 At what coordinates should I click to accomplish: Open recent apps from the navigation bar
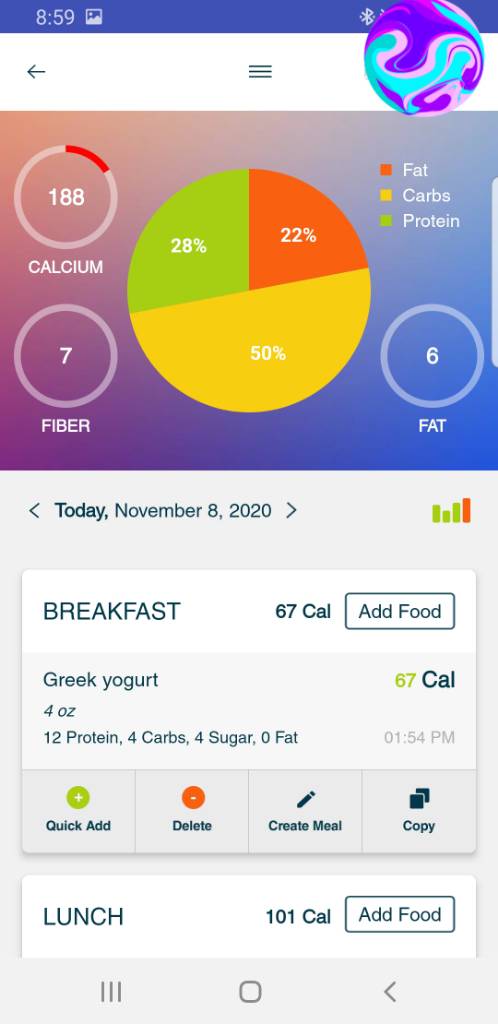[111, 992]
